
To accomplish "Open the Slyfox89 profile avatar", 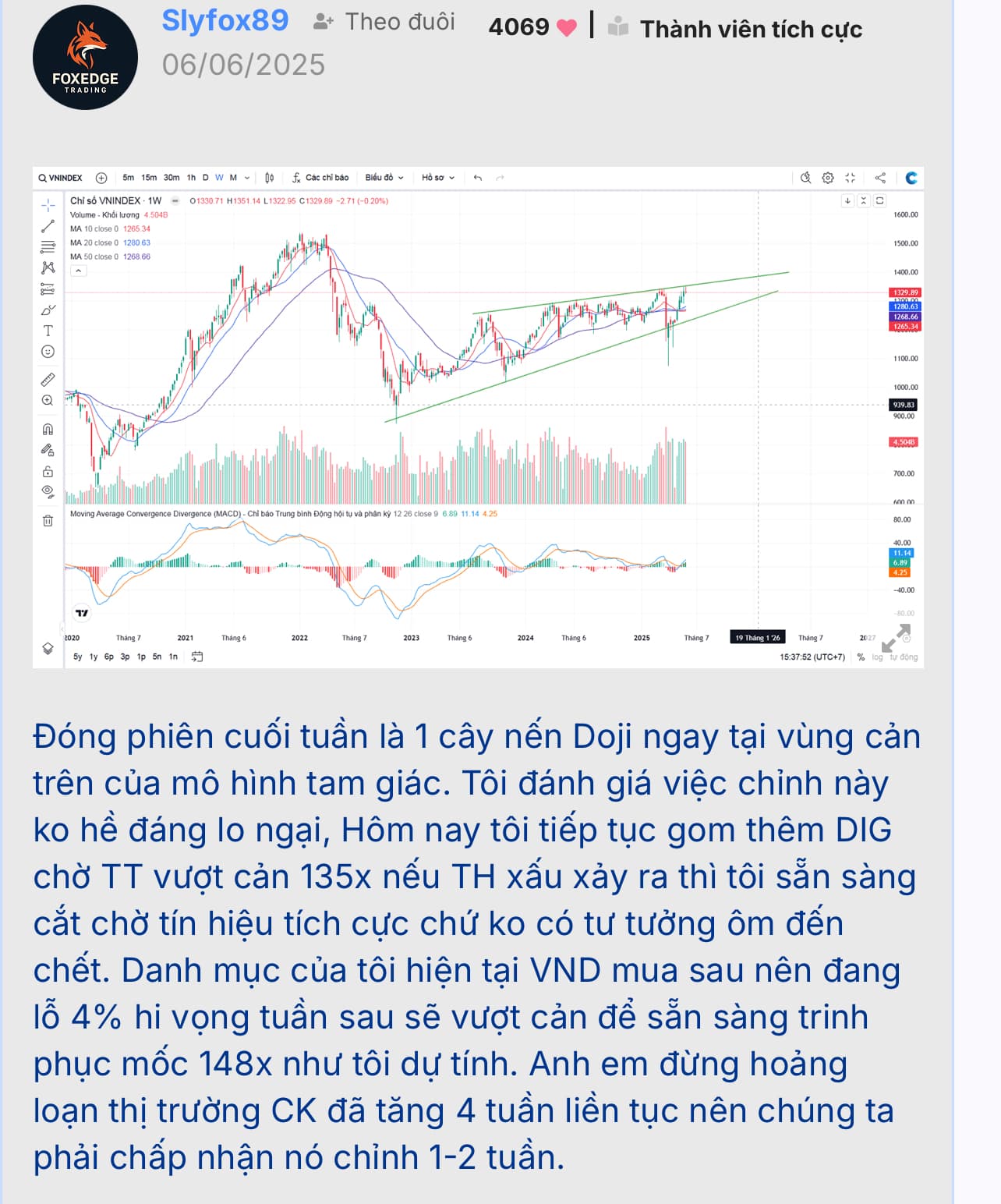I will (85, 58).
